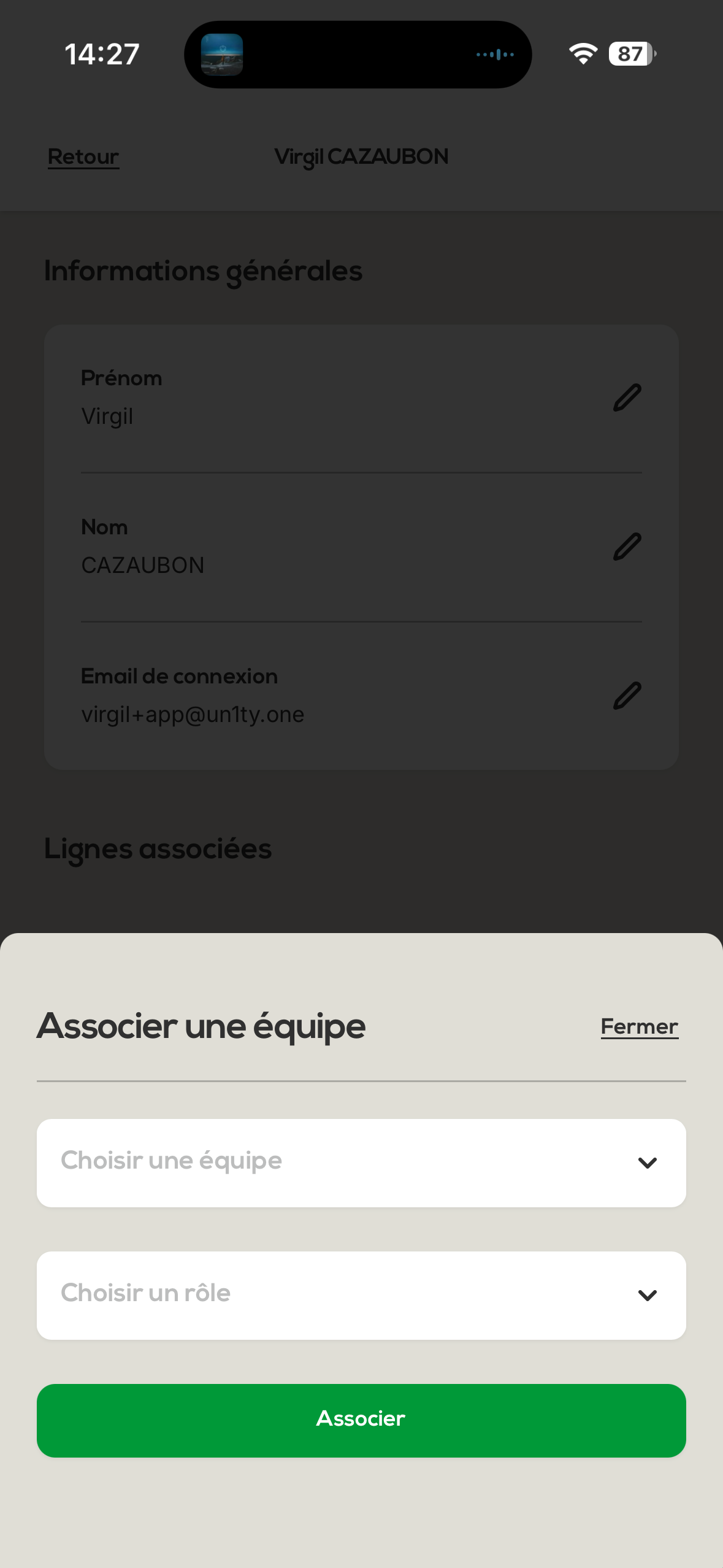Image resolution: width=723 pixels, height=1568 pixels.
Task: Edit the Email de connexion
Action: point(627,696)
